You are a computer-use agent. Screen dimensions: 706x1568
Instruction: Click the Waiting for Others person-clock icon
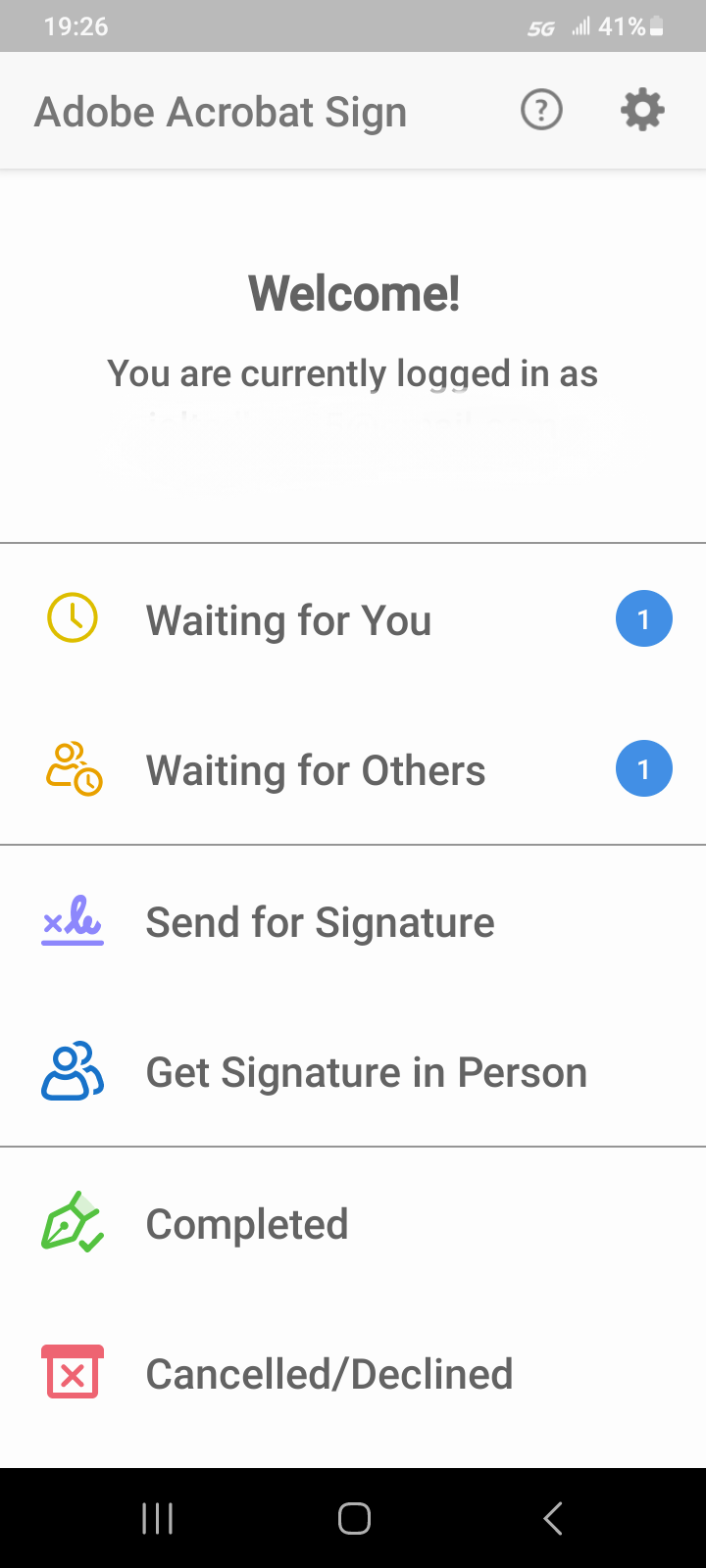click(72, 768)
